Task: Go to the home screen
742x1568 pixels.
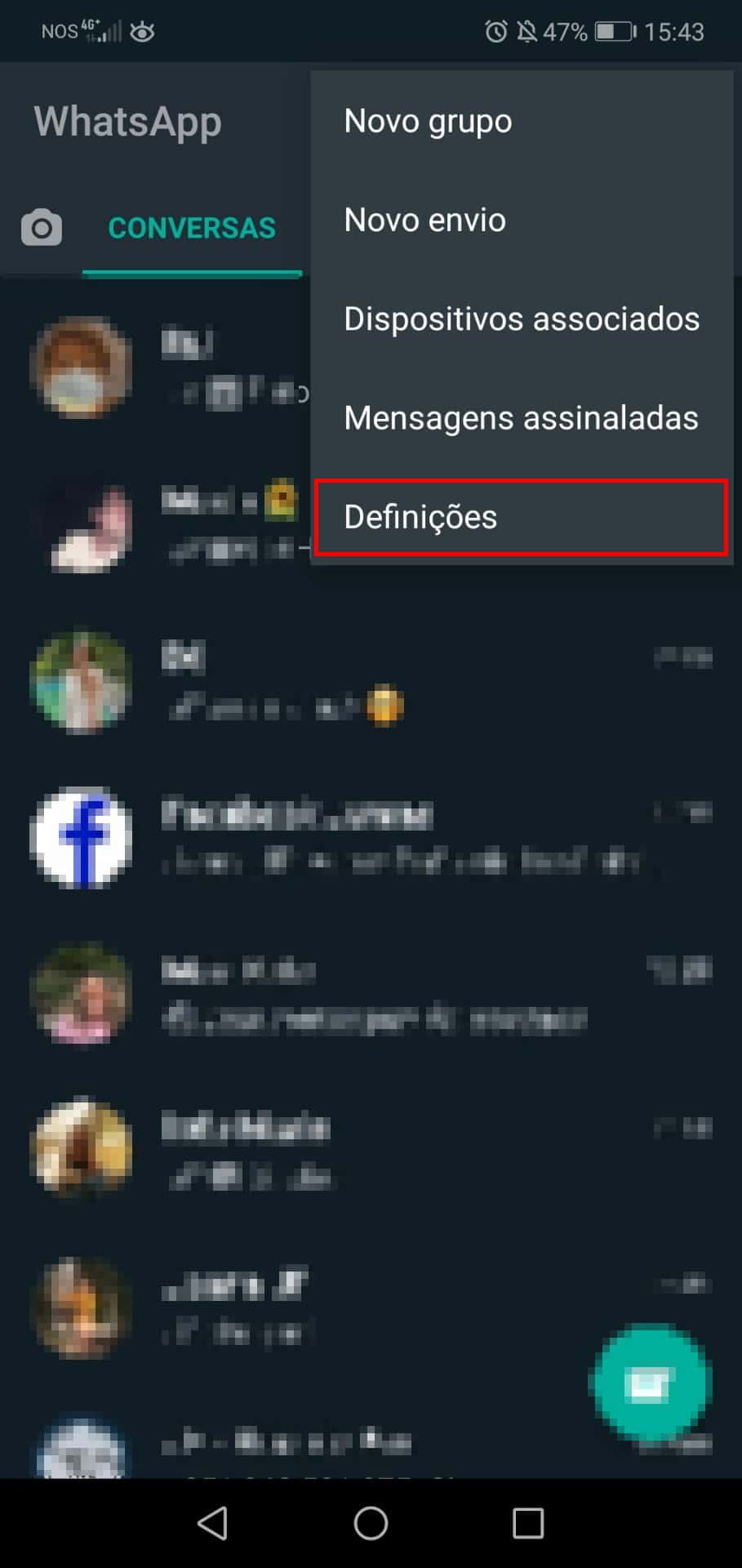Action: (x=371, y=1522)
